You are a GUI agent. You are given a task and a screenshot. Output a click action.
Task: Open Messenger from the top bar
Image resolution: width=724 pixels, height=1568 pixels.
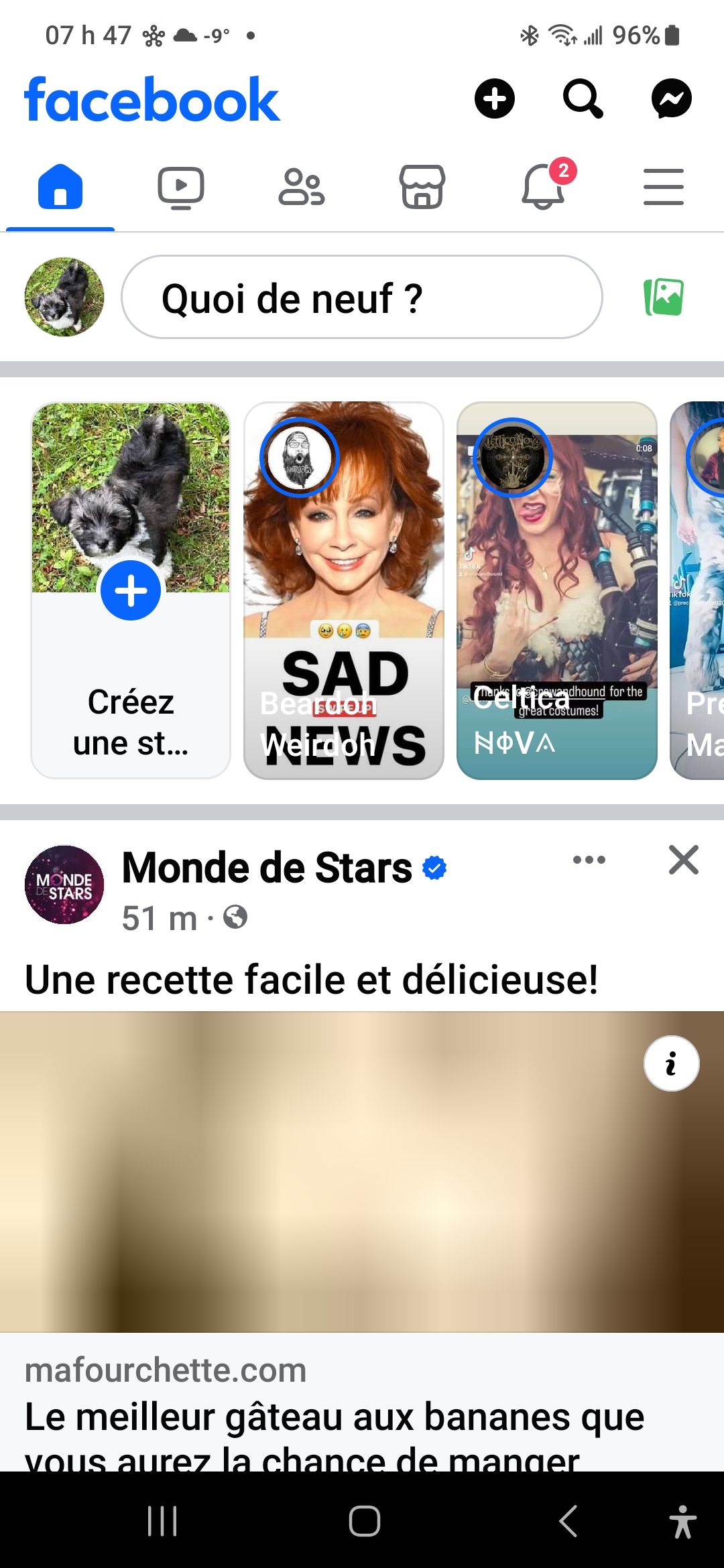672,99
